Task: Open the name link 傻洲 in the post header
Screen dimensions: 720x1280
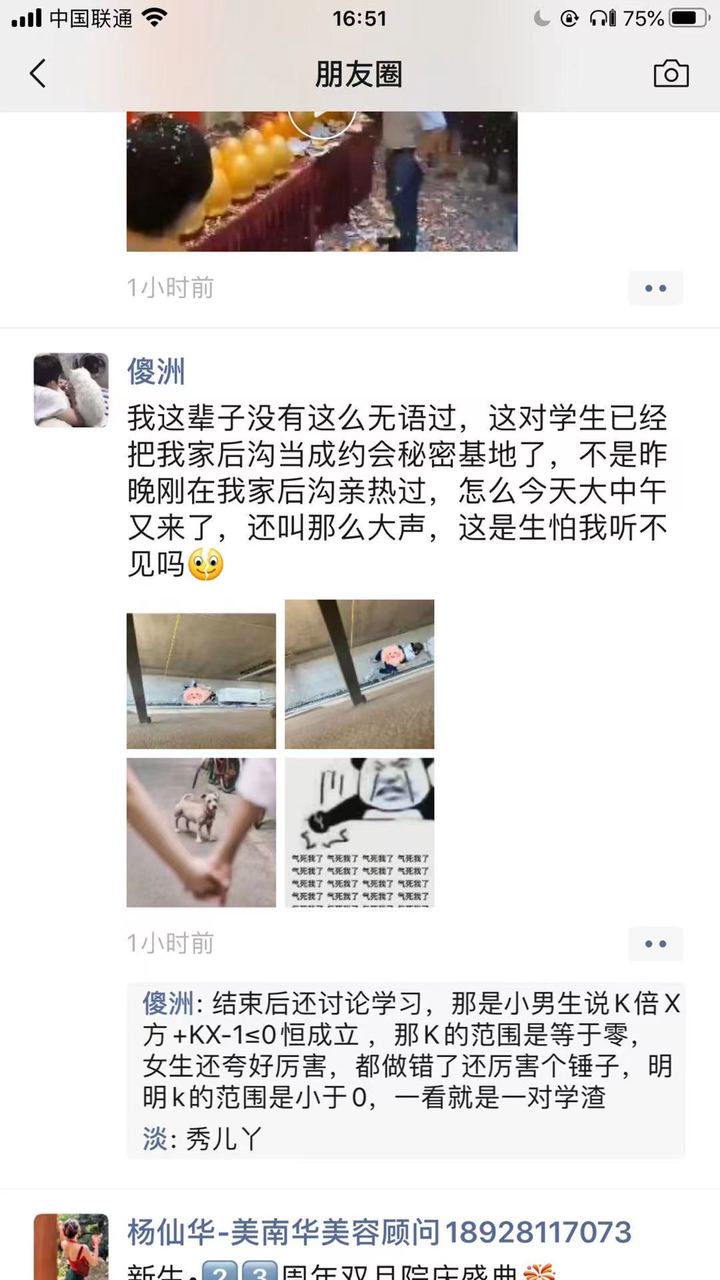Action: point(156,372)
